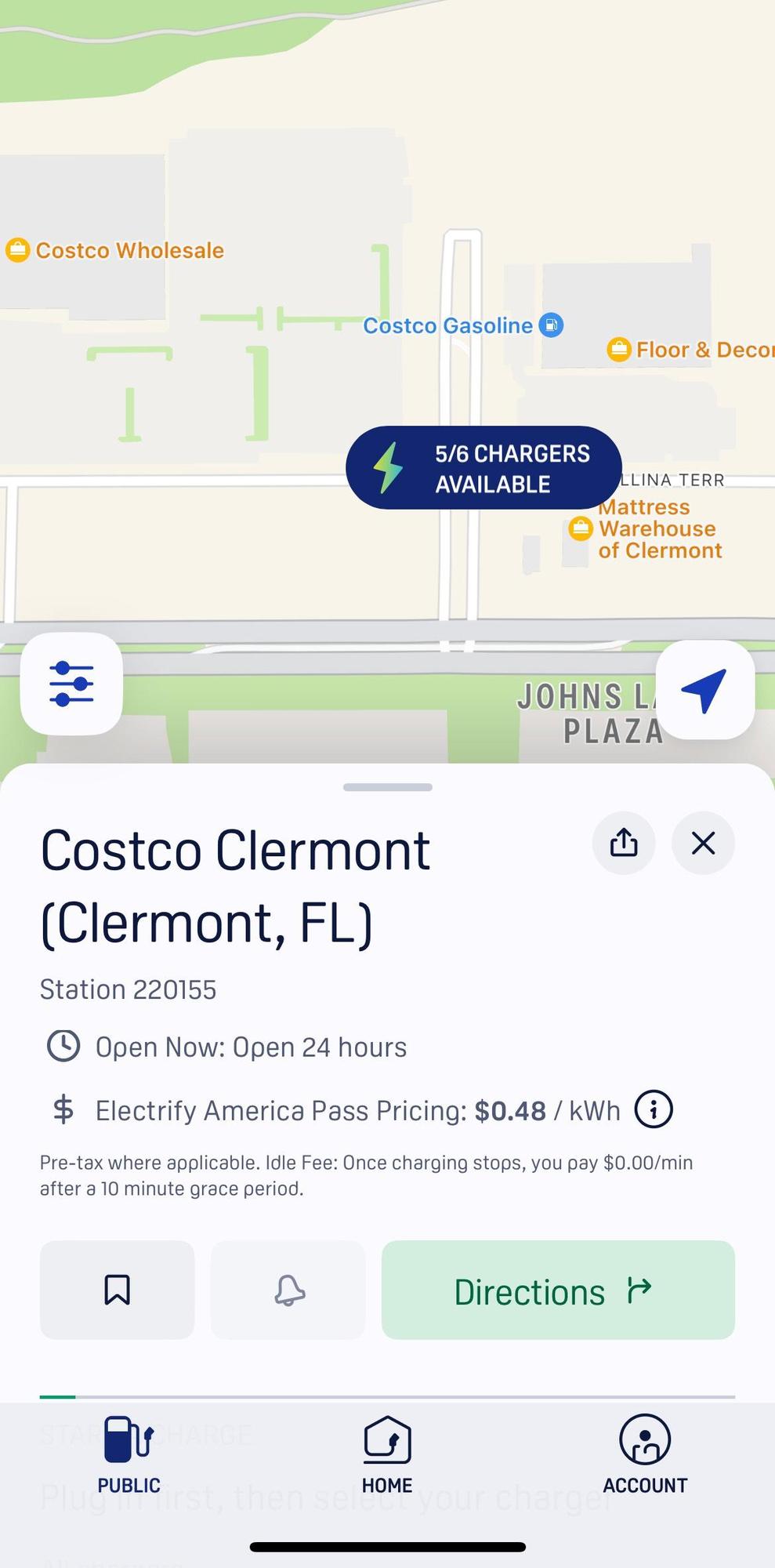Switch to the Home charging tab
Viewport: 775px width, 1568px height.
point(387,1455)
